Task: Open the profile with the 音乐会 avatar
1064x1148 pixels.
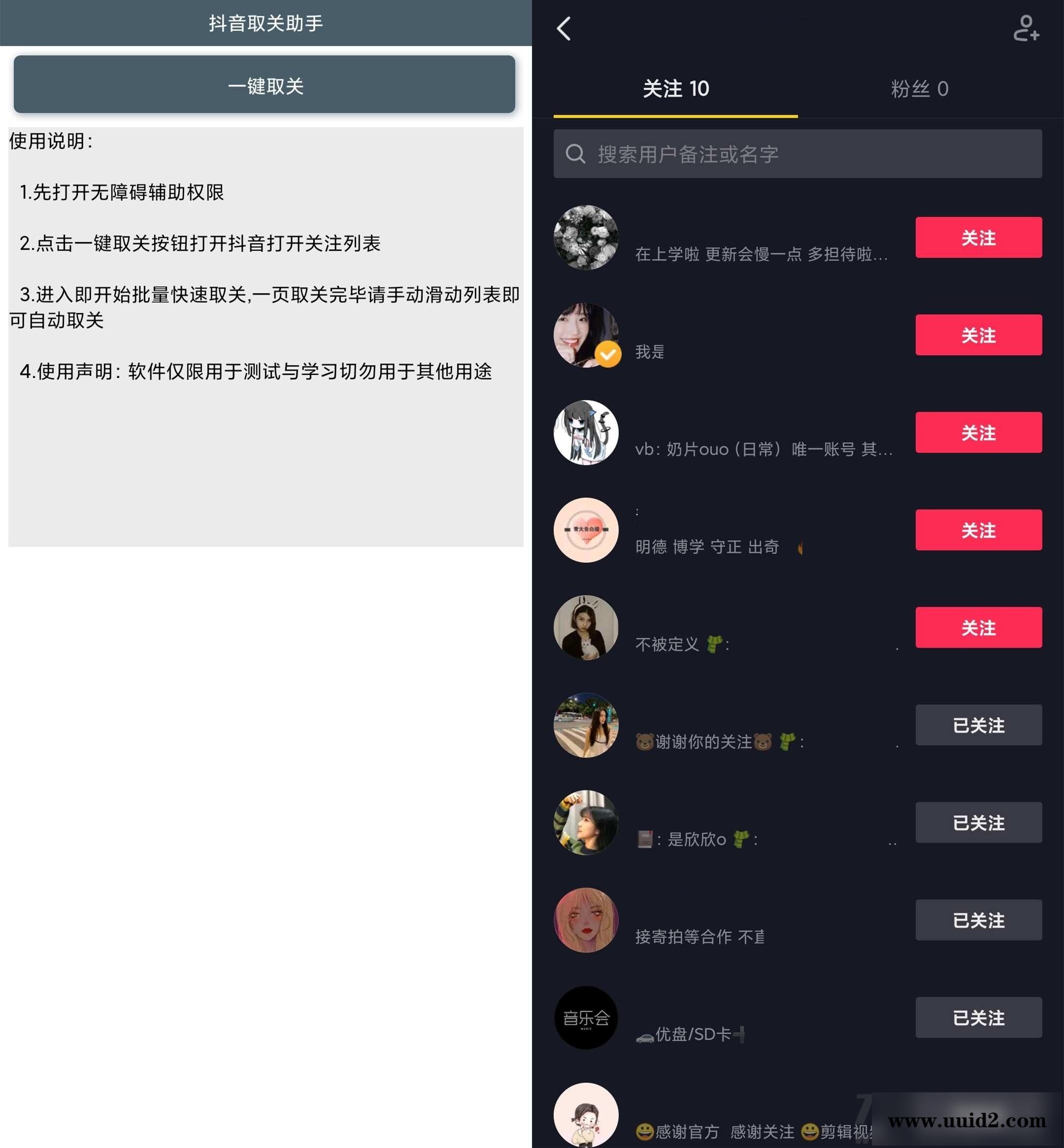Action: [586, 1017]
